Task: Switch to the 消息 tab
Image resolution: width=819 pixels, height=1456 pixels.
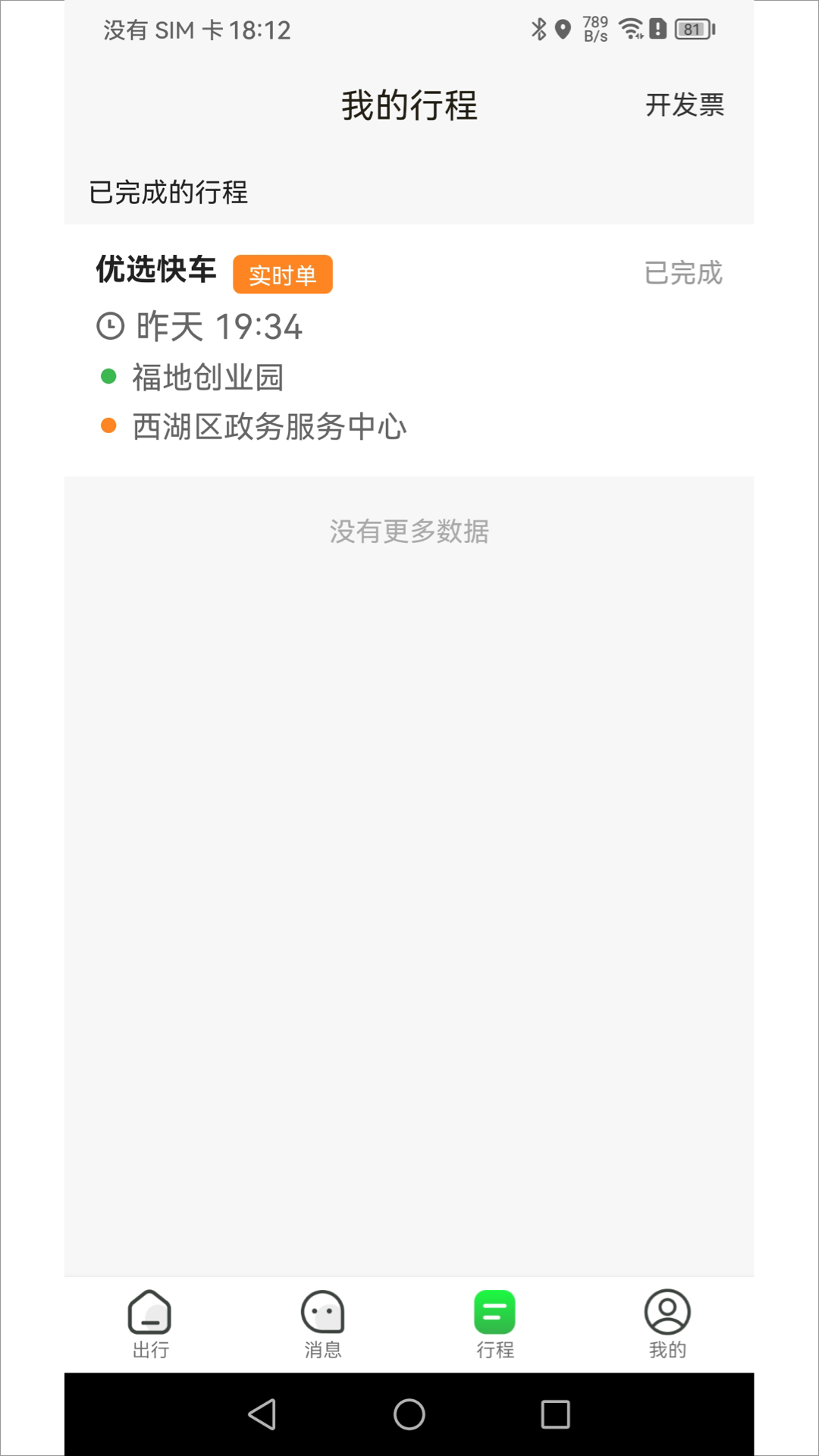Action: click(x=322, y=1323)
